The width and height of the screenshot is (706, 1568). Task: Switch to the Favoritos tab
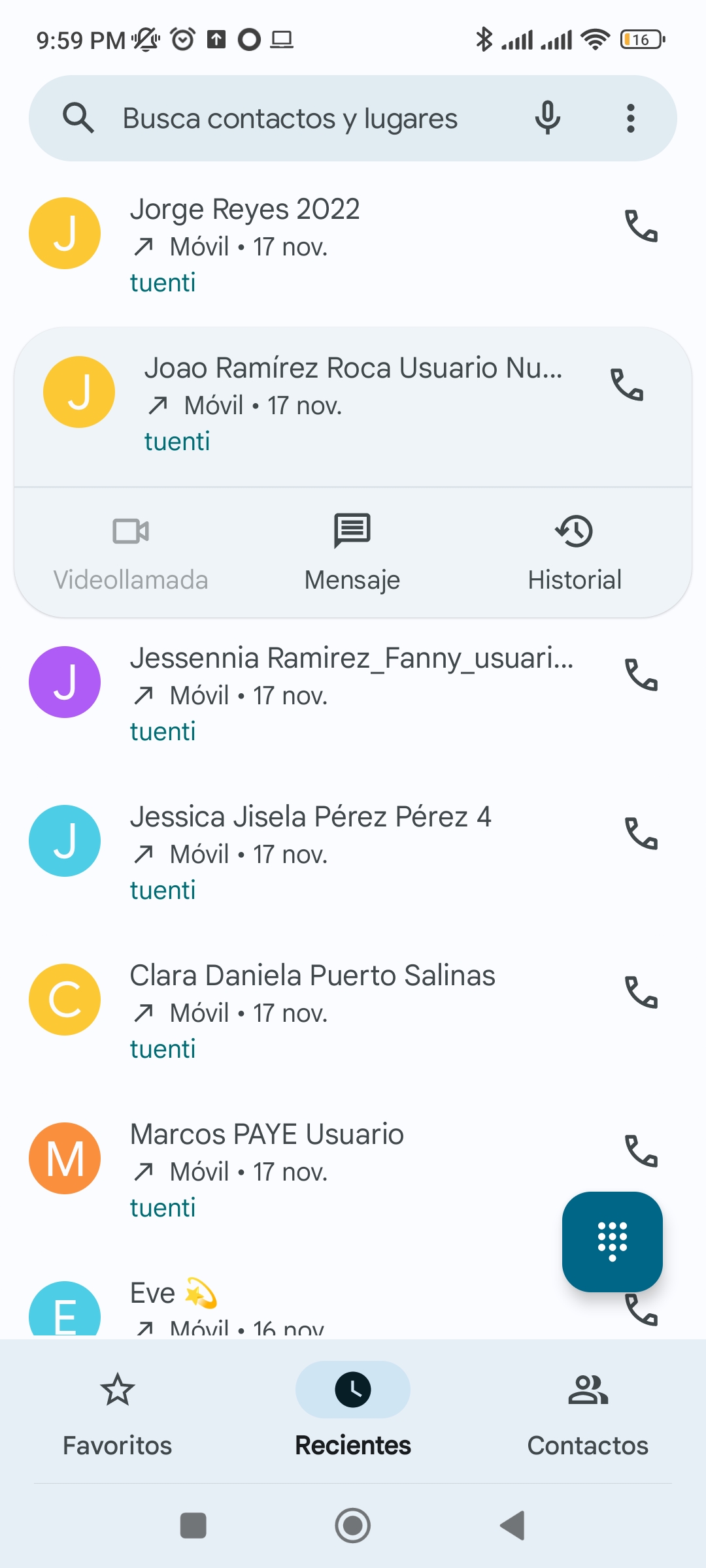coord(118,1411)
